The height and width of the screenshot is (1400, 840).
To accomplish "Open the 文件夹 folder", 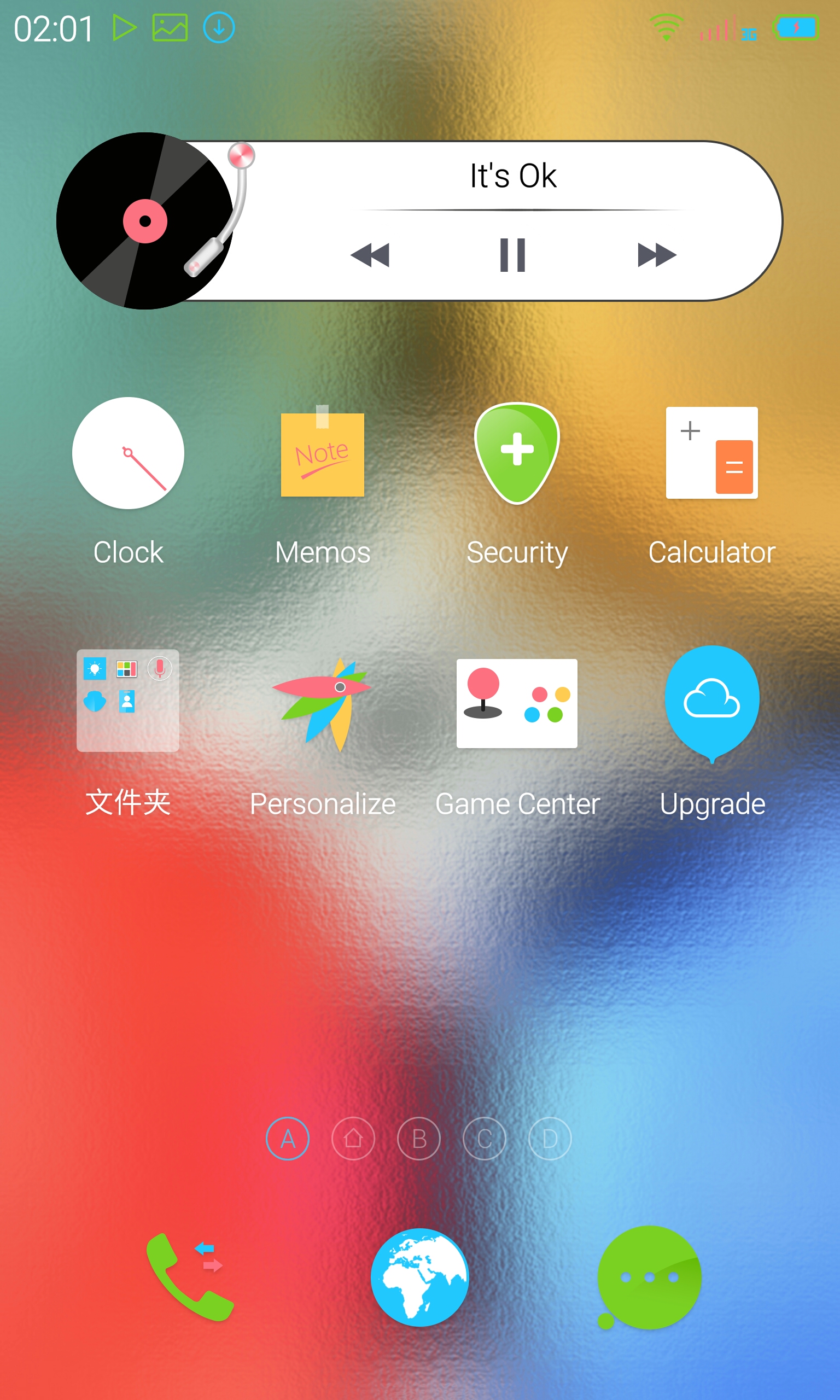I will 128,701.
